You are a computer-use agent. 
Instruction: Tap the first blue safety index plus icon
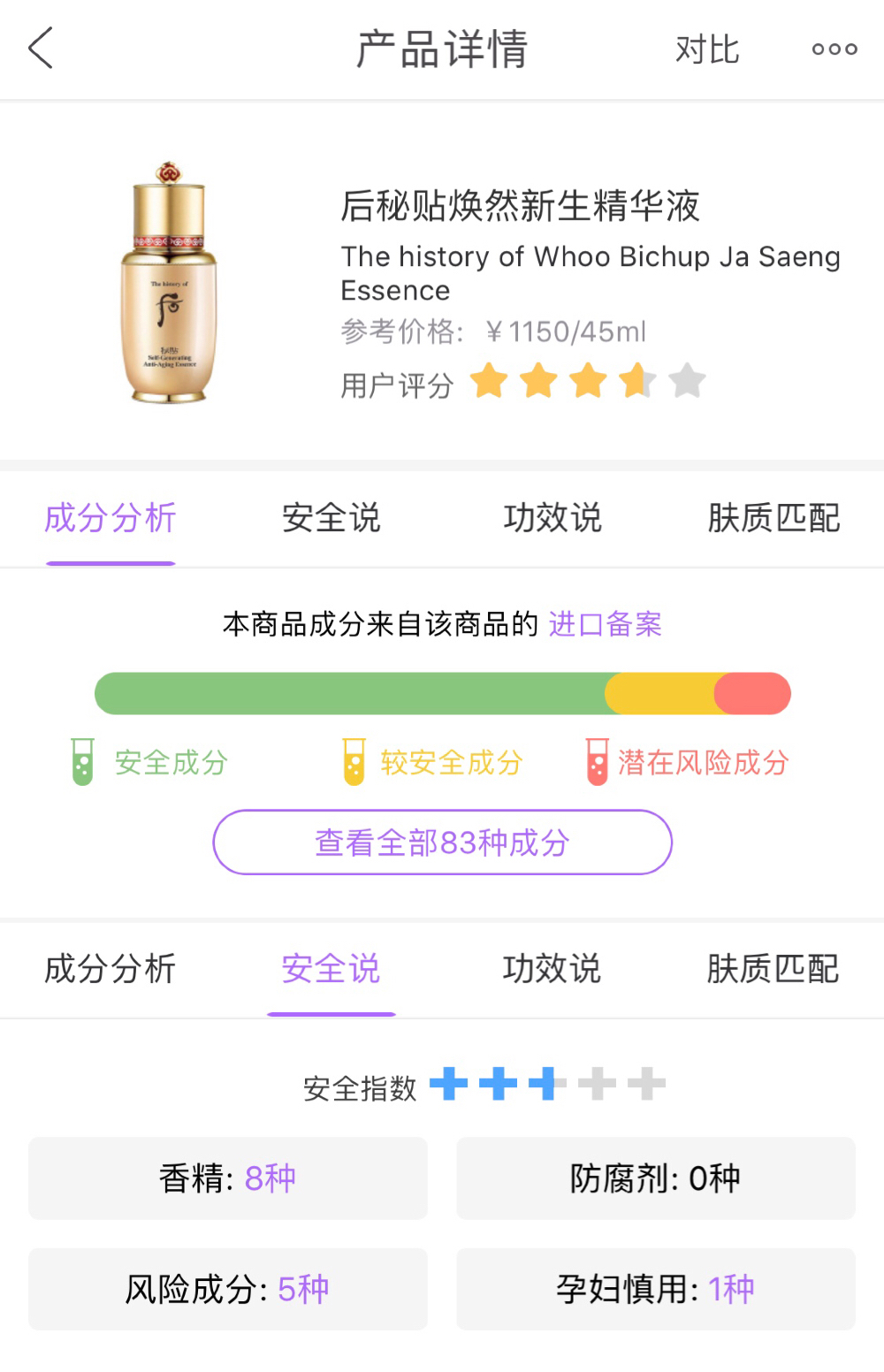(447, 1082)
